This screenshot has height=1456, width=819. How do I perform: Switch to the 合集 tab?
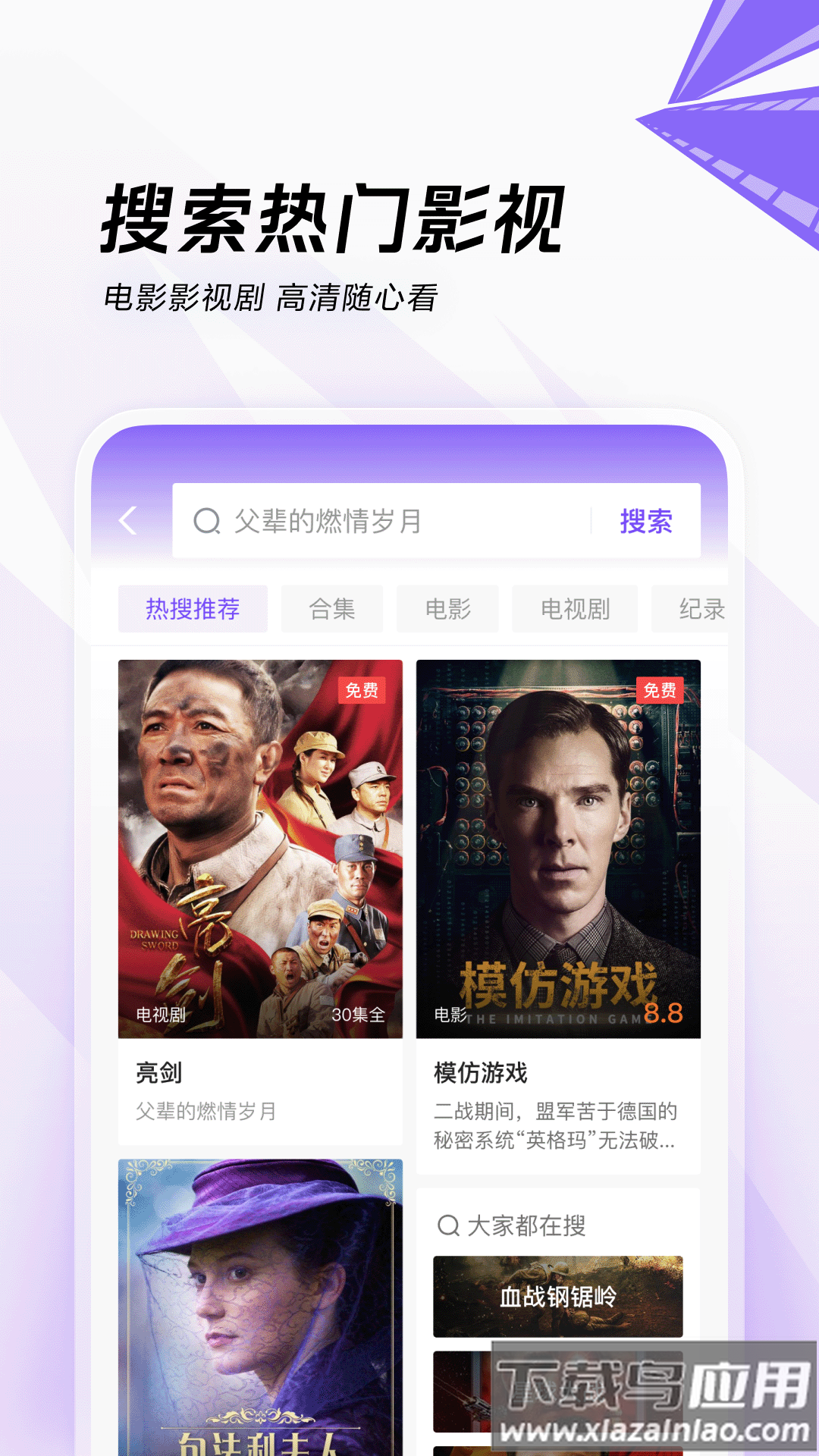coord(334,607)
